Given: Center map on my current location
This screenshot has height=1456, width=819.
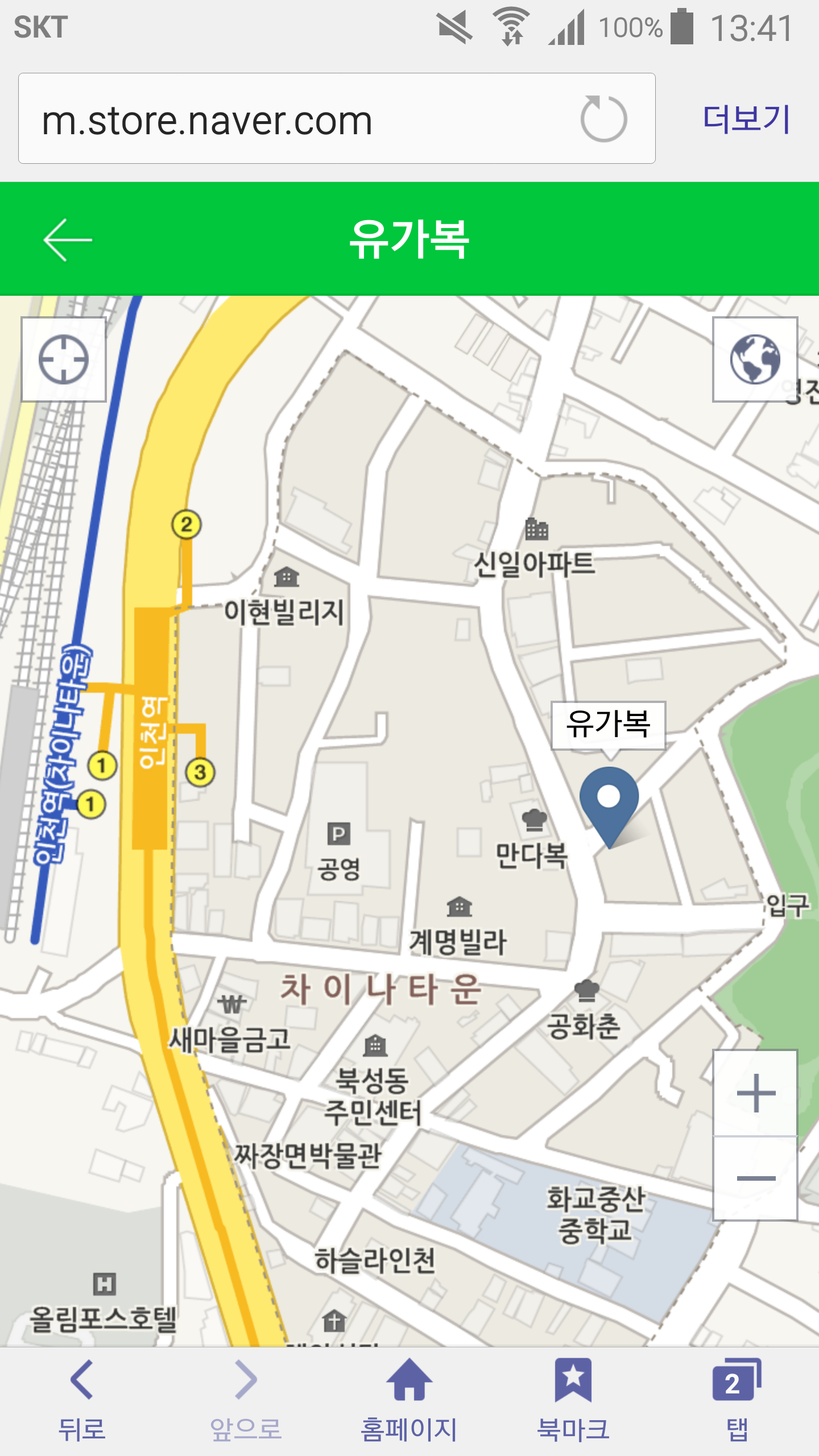Looking at the screenshot, I should point(64,359).
